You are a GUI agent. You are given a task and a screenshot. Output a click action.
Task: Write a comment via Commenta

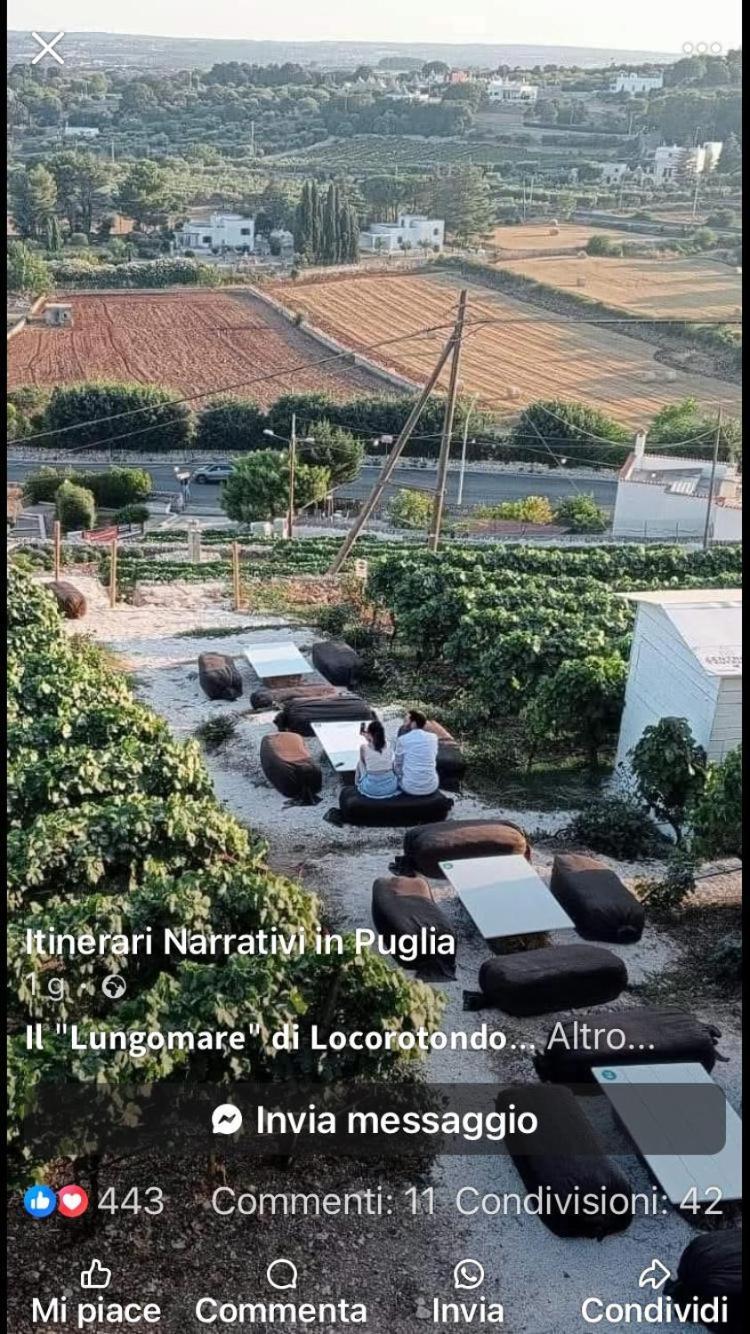click(281, 1292)
